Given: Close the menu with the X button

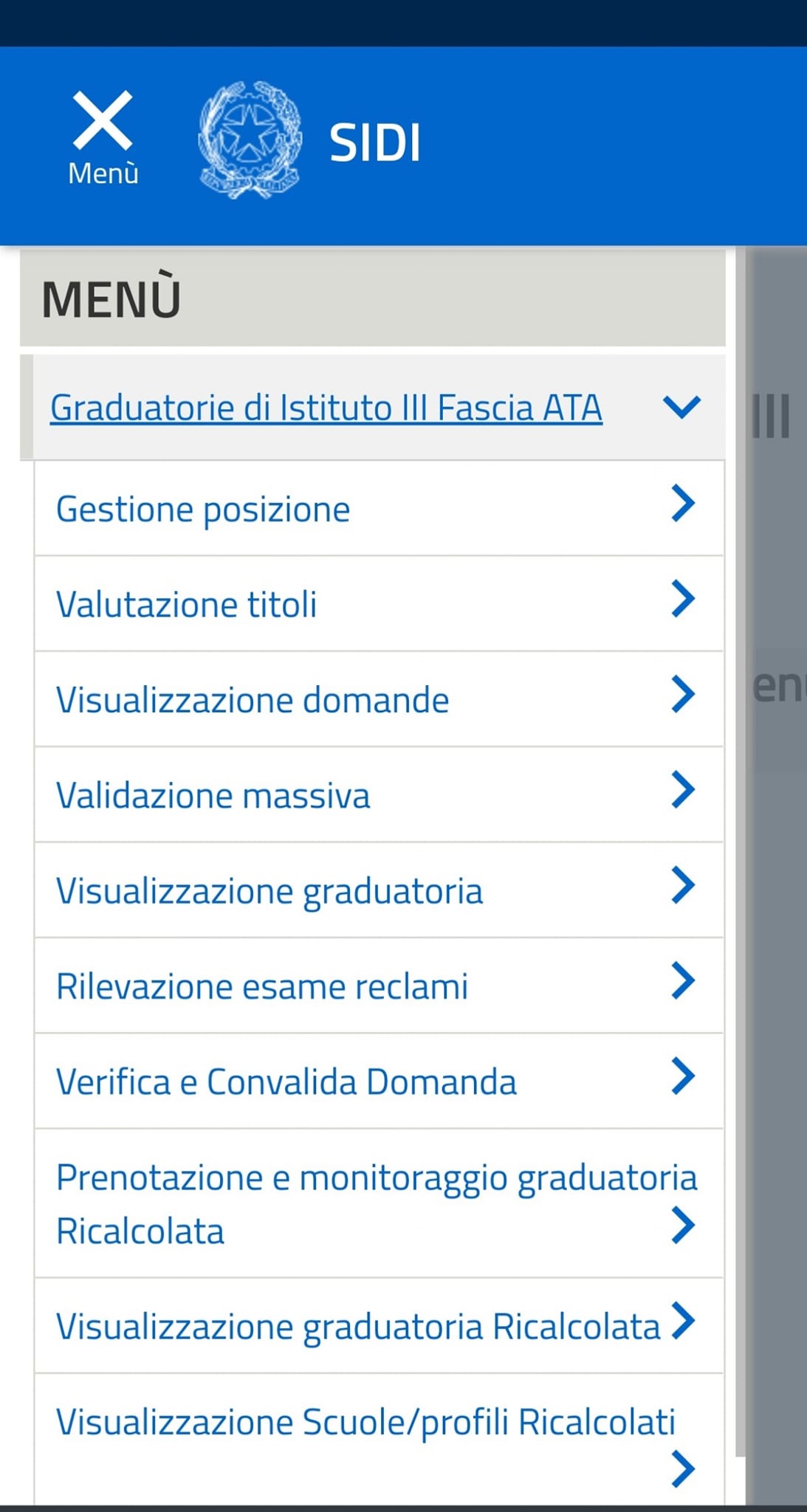Looking at the screenshot, I should click(103, 137).
